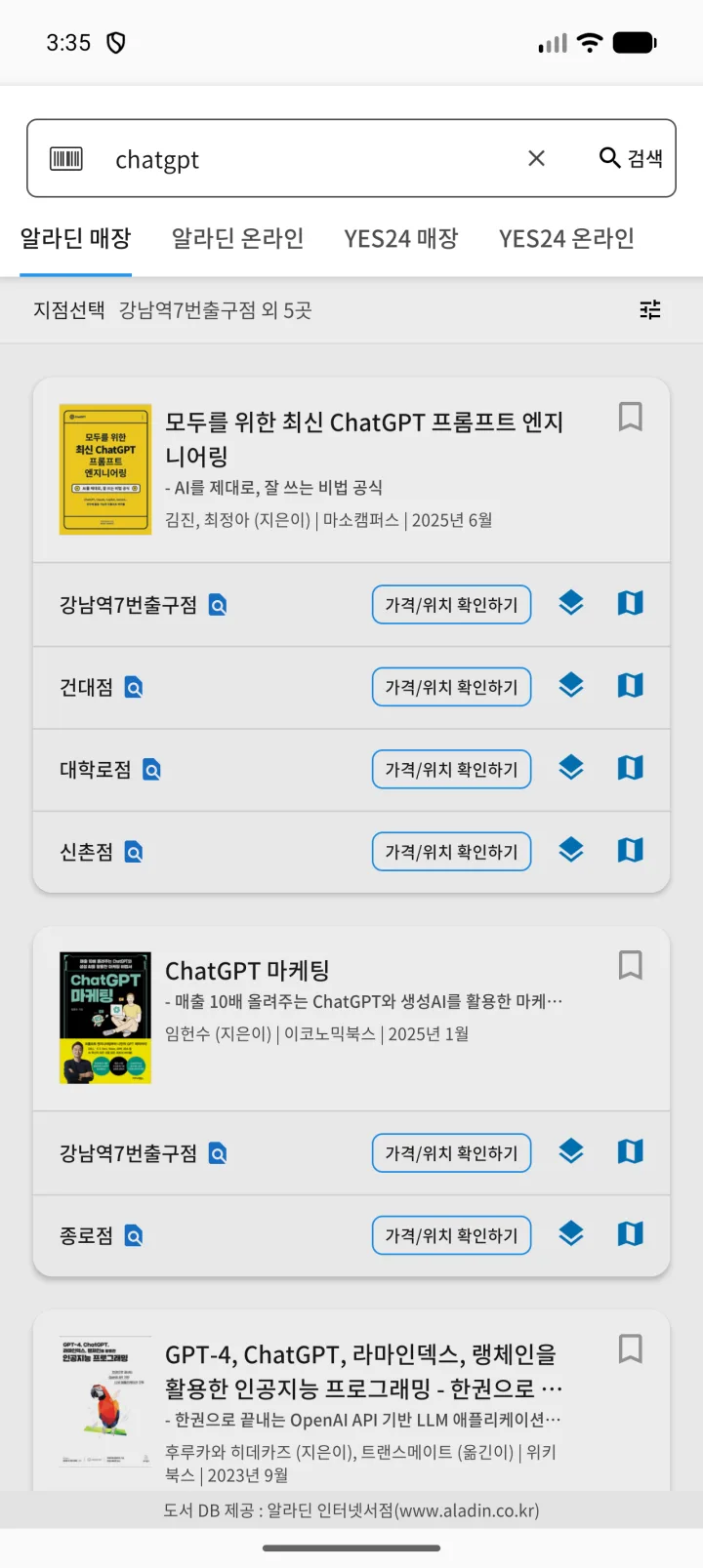Open map icon for 종로점
This screenshot has width=703, height=1568.
[631, 1234]
